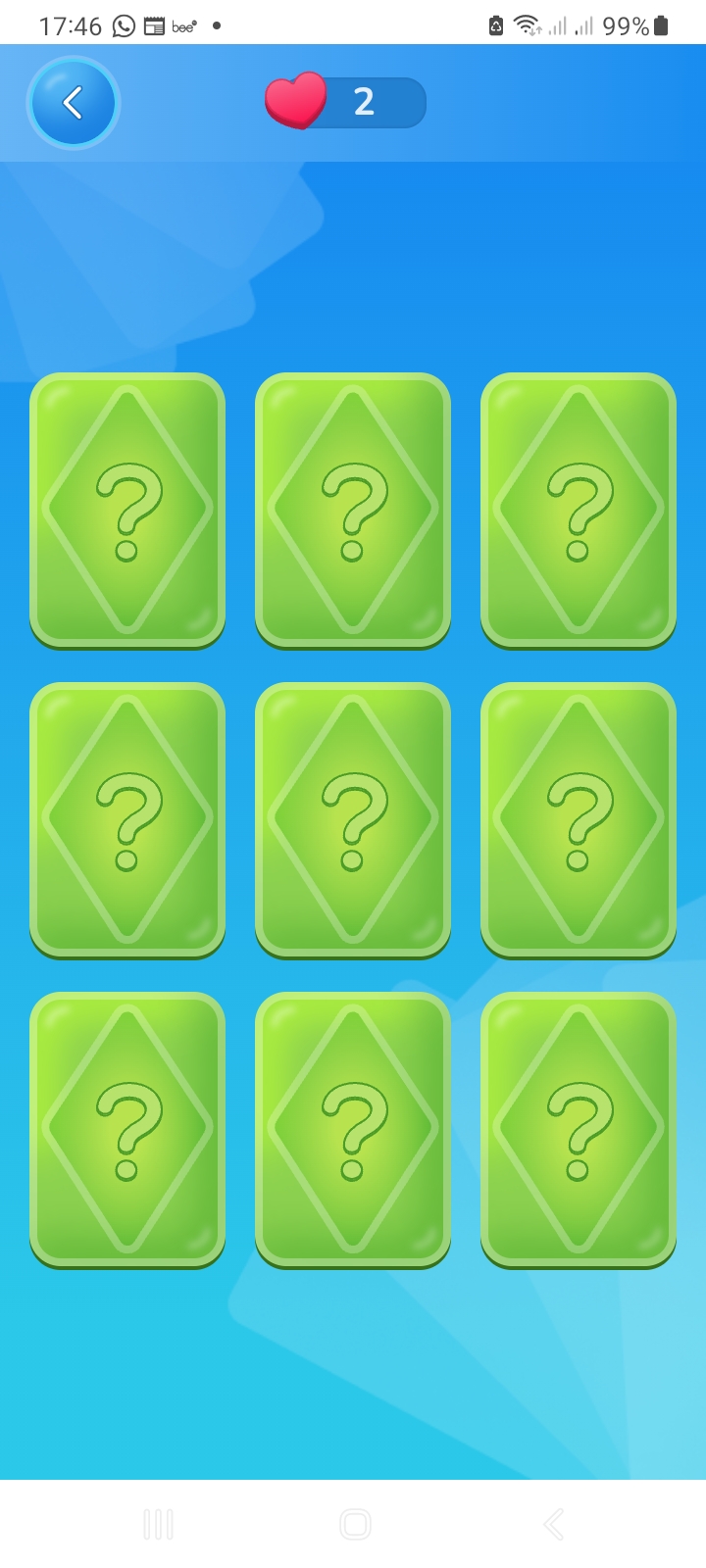Go back using the round arrow button
This screenshot has width=706, height=1568.
coord(74,103)
